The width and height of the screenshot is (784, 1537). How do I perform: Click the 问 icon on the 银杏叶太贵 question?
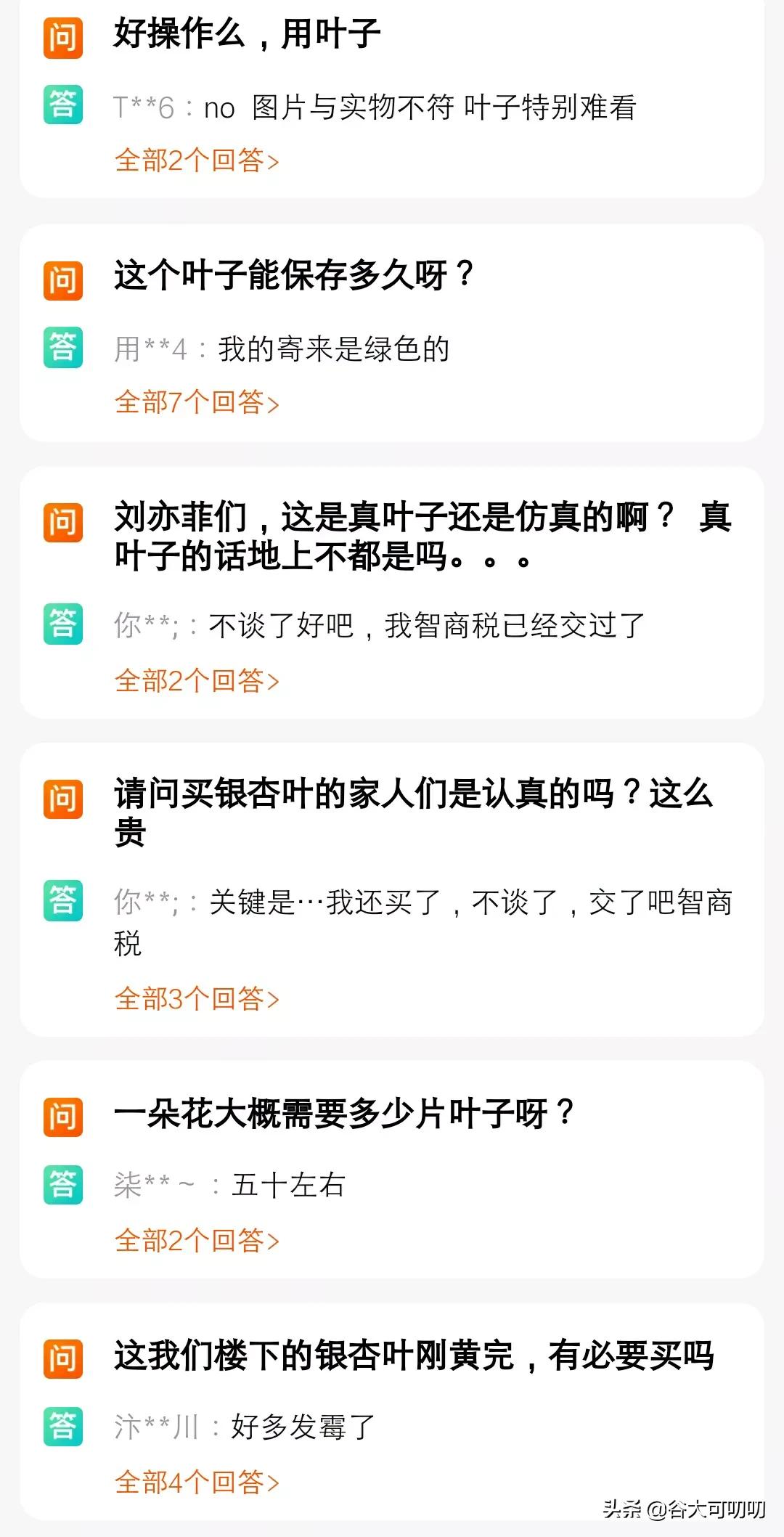point(64,797)
